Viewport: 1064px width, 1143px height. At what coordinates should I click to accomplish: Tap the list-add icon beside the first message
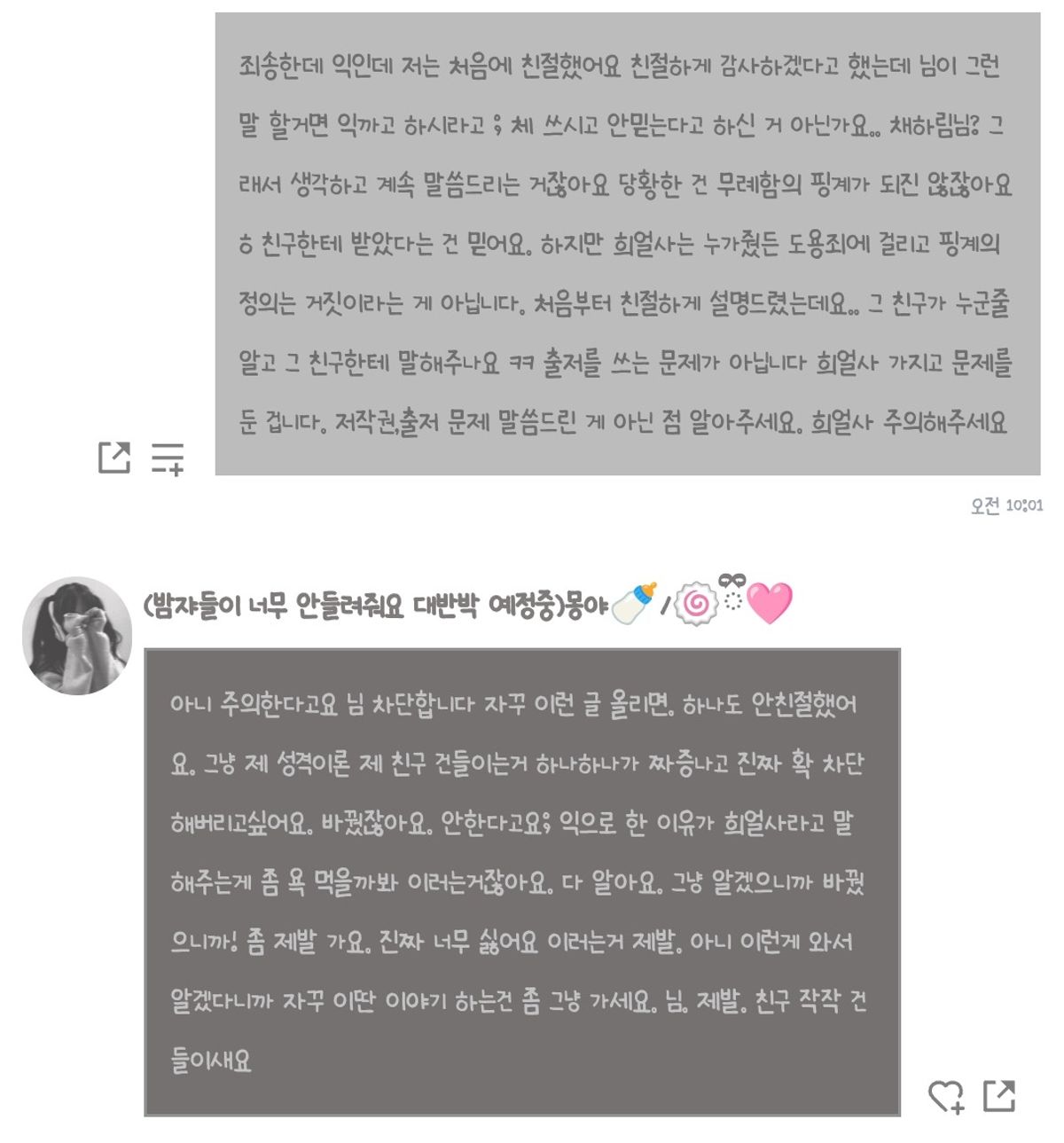pos(167,458)
